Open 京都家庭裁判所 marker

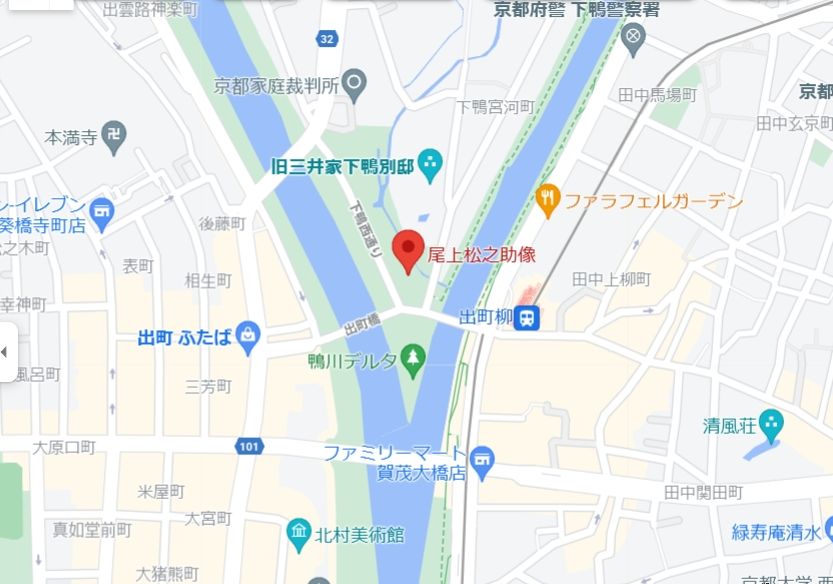point(355,86)
